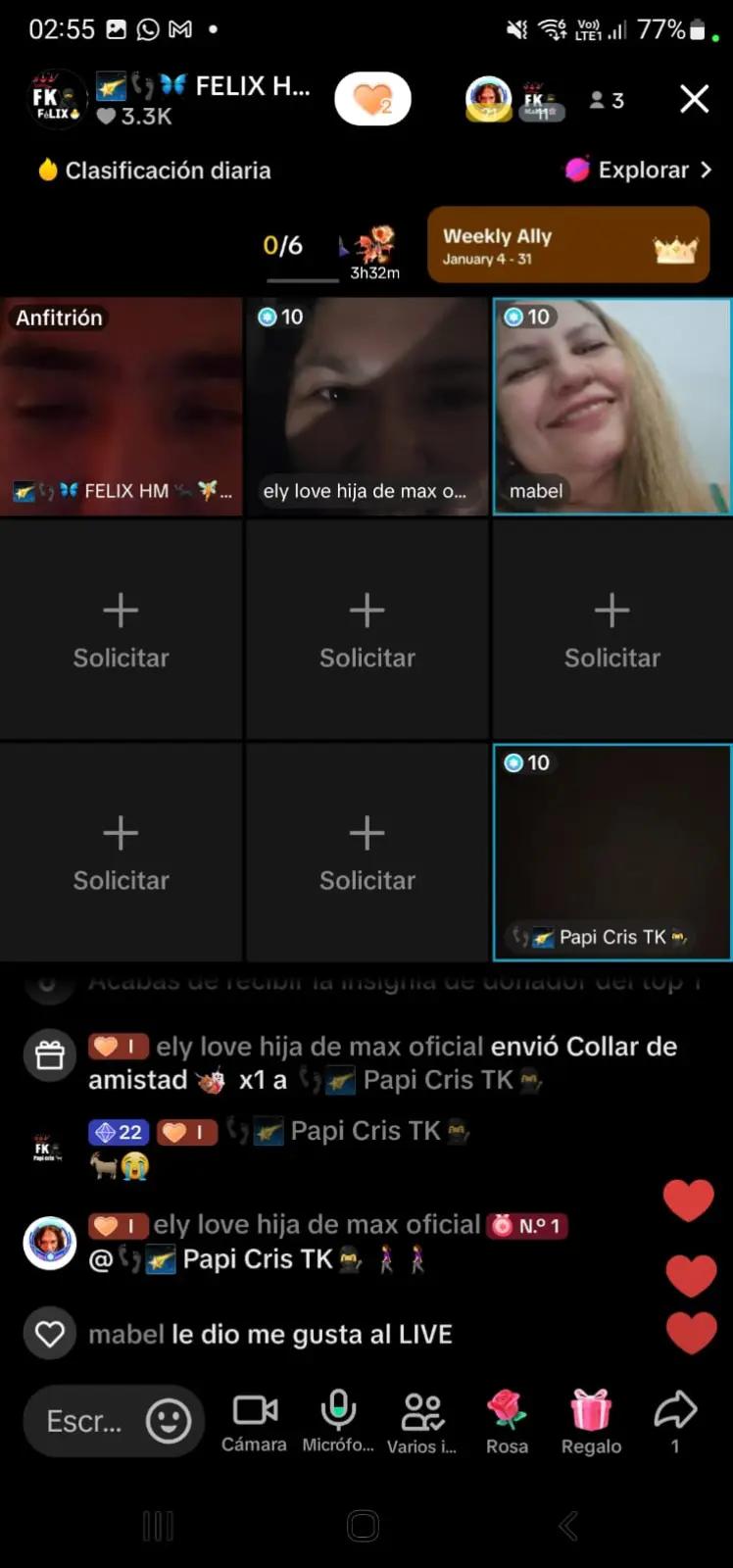Select mabel's guest video tile

(612, 406)
